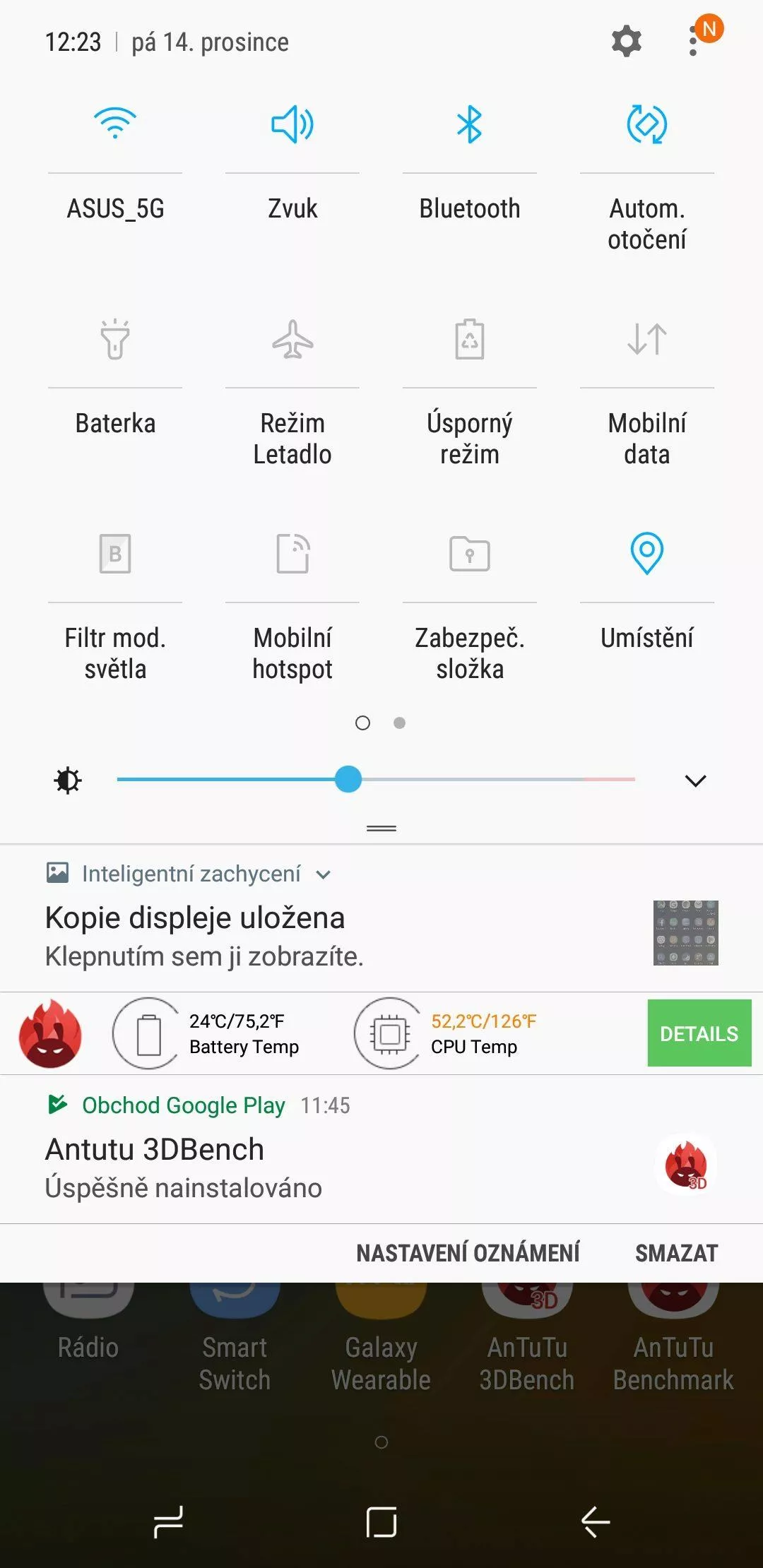Turn on Mobilní hotspot
763x1568 pixels.
tap(292, 554)
